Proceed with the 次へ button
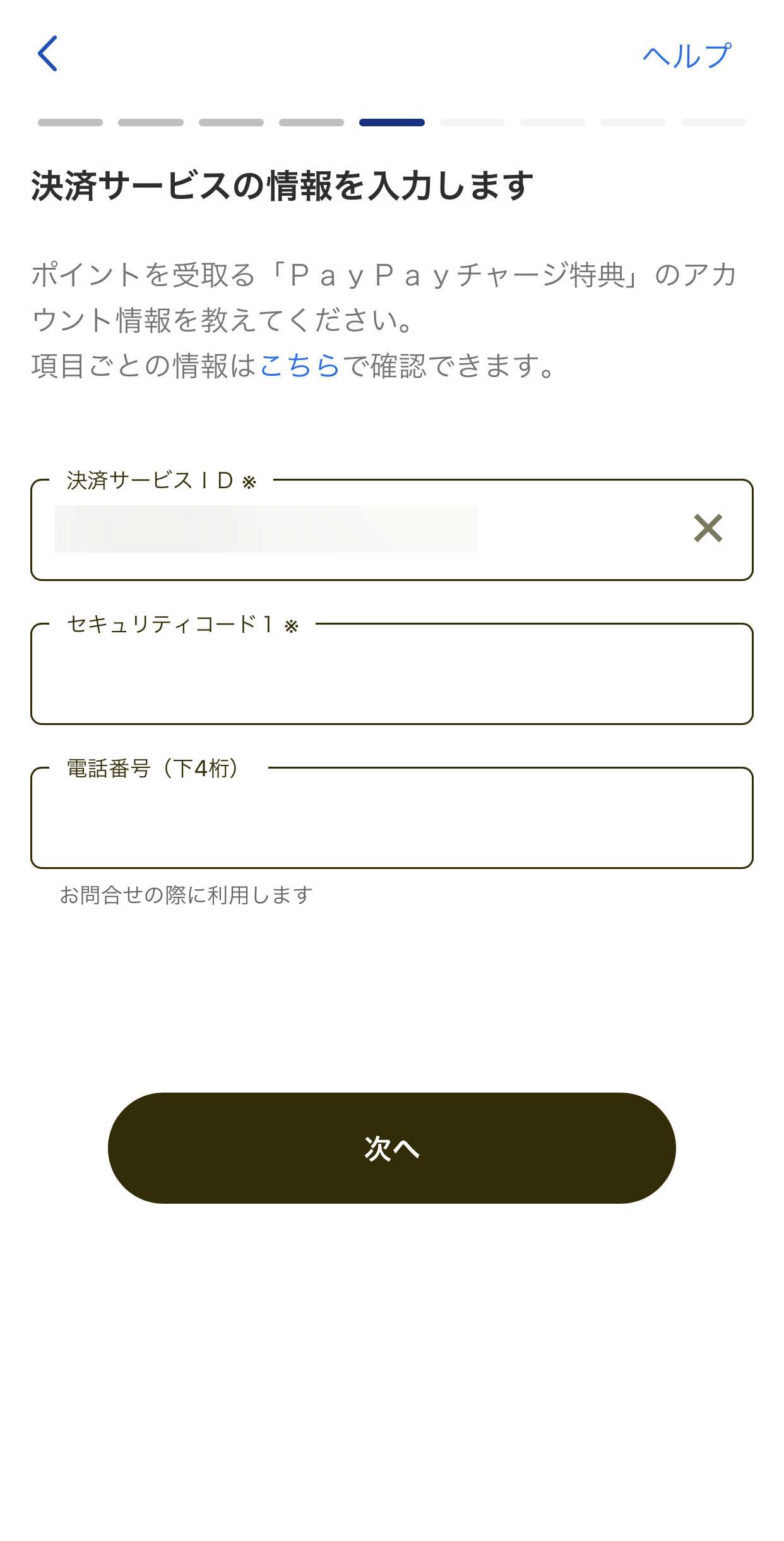Image resolution: width=784 pixels, height=1541 pixels. coord(391,1148)
